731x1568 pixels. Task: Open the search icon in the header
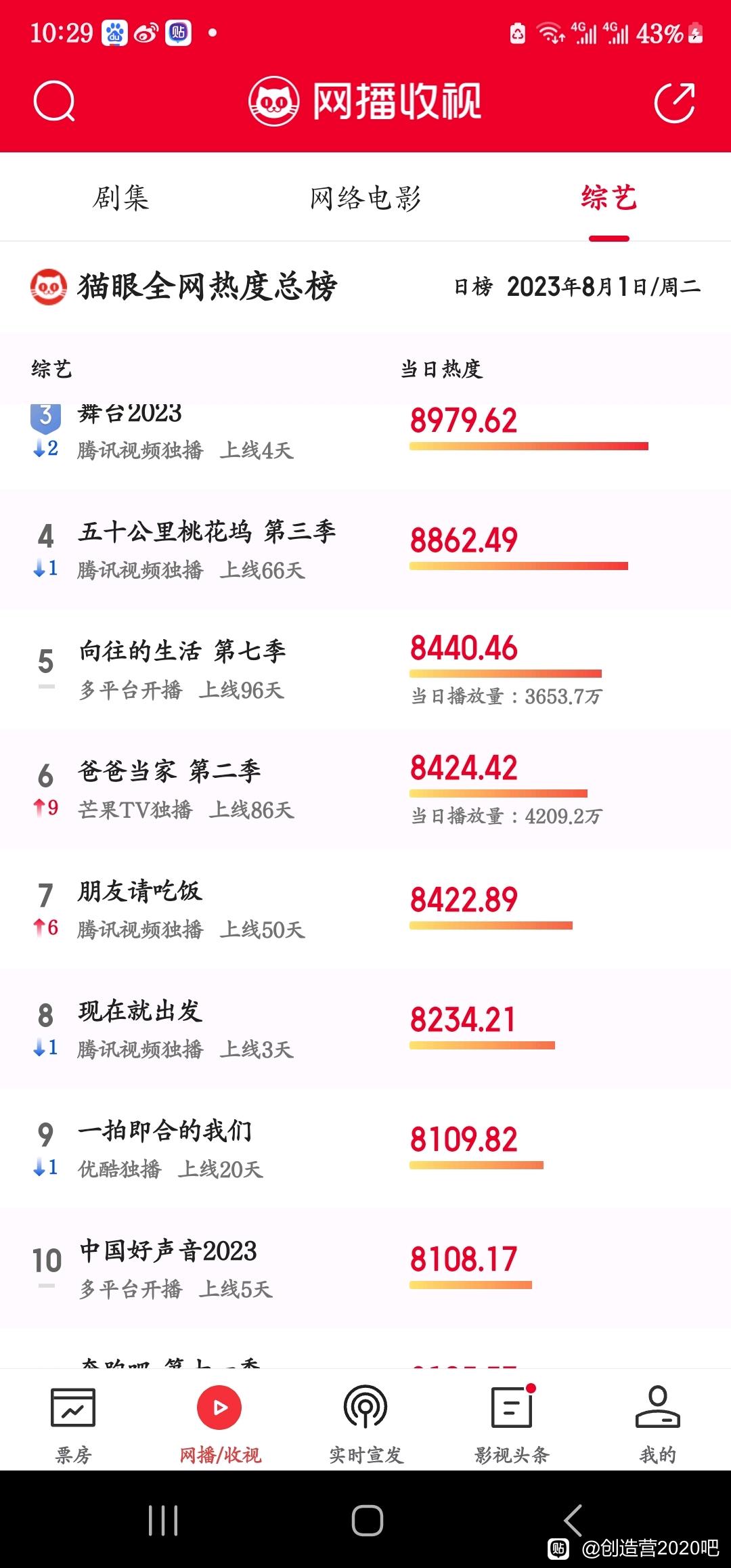54,102
